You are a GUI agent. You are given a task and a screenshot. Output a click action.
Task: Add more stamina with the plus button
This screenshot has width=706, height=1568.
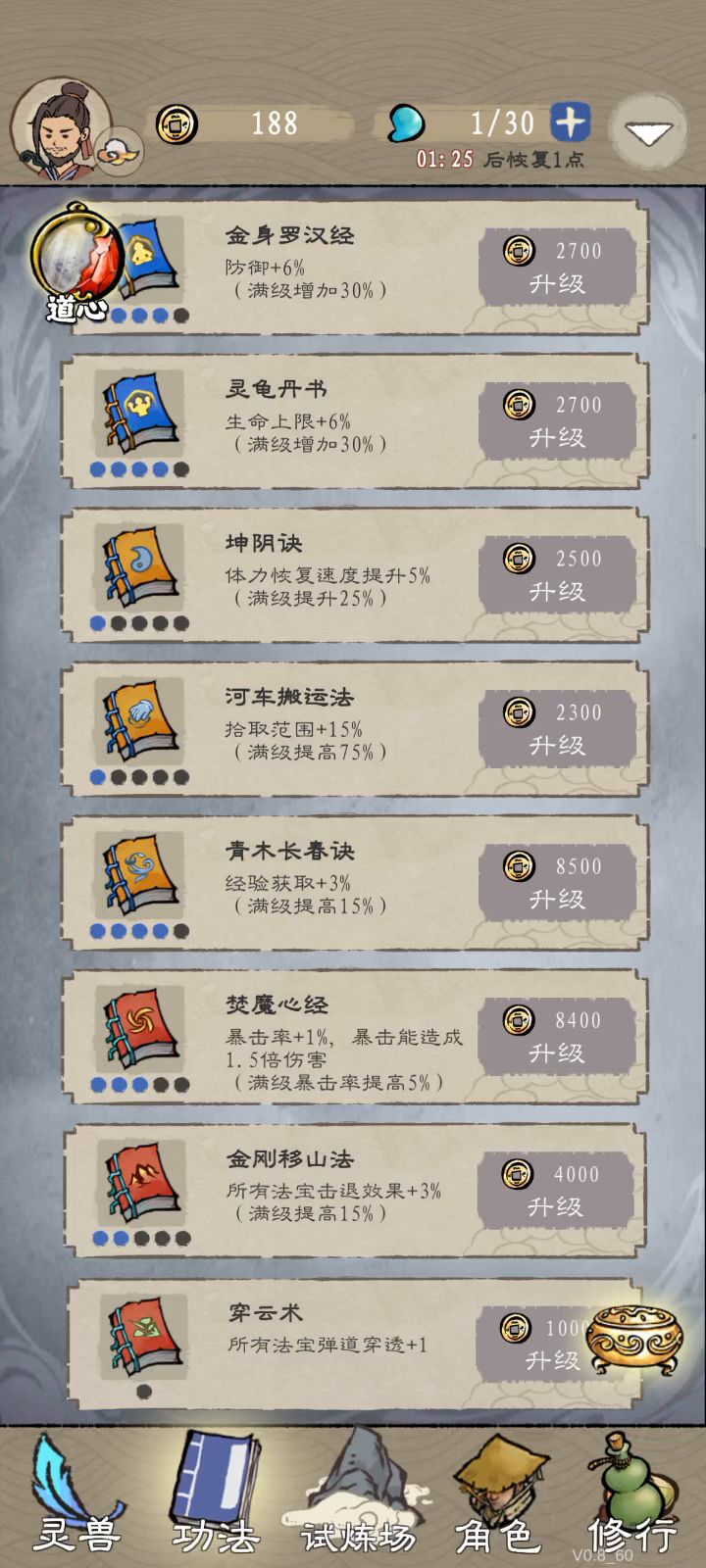click(571, 123)
